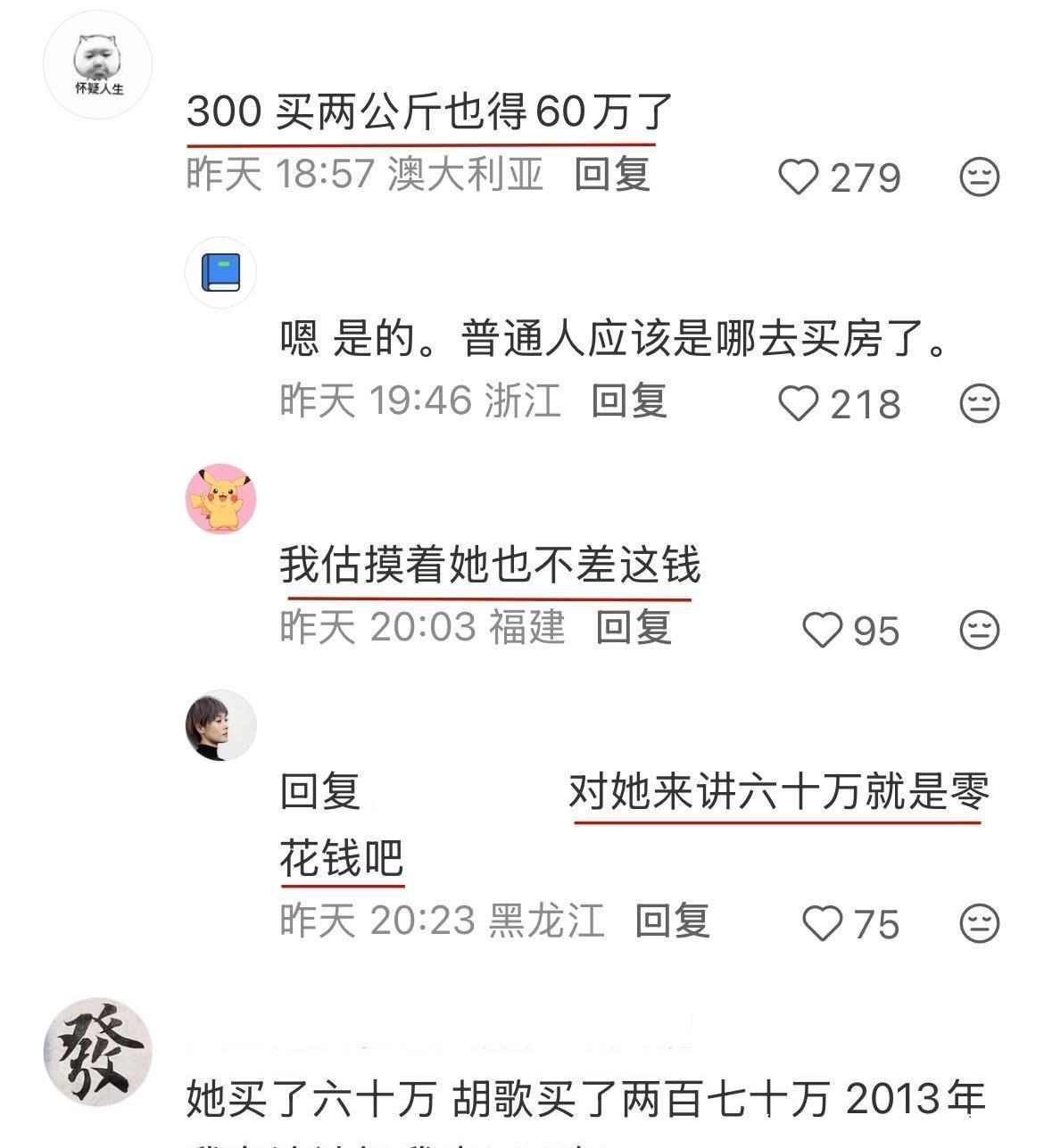
Task: Reply to the 黑龙江 comment at 20:23
Action: 672,921
